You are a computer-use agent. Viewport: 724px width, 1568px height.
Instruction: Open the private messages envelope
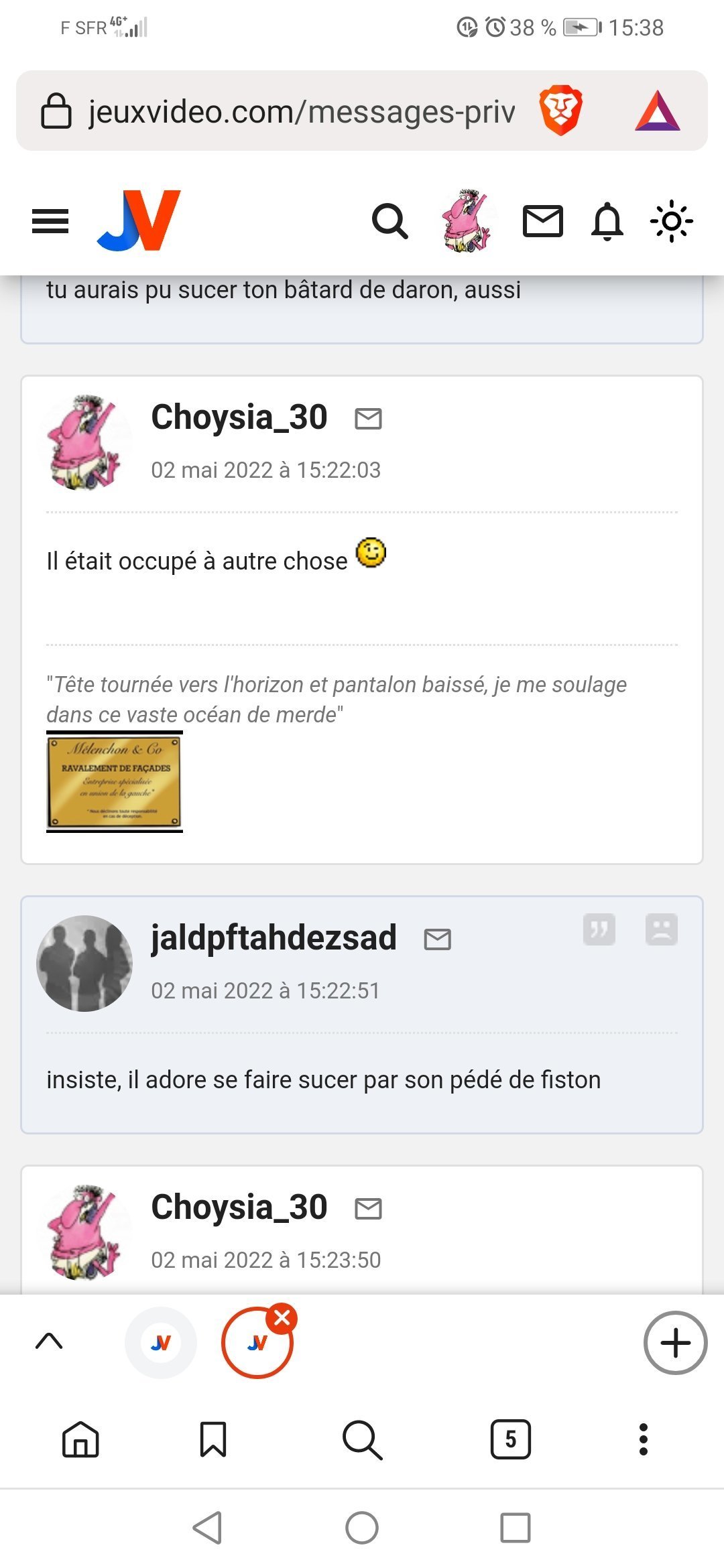point(542,221)
